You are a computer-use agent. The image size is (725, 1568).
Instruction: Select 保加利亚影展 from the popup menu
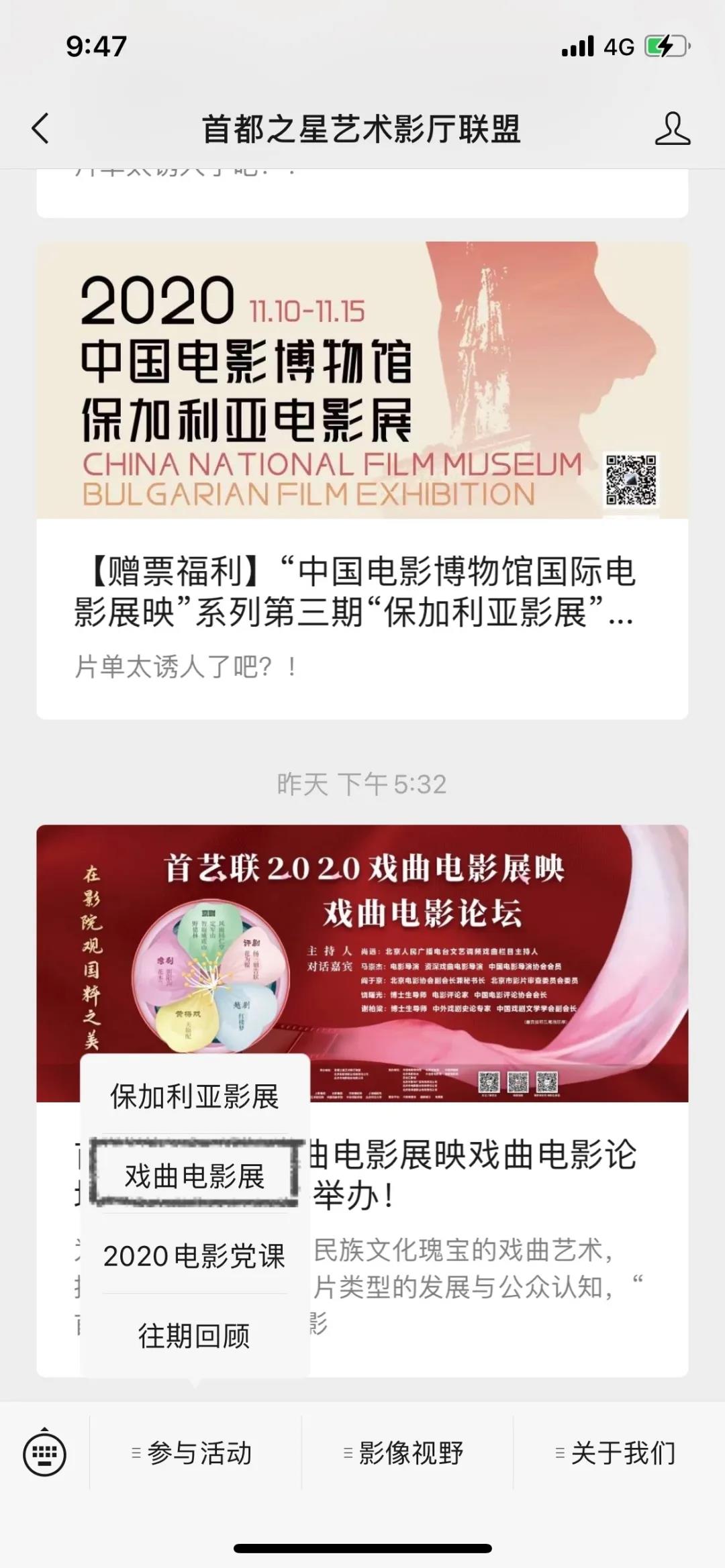point(195,1097)
